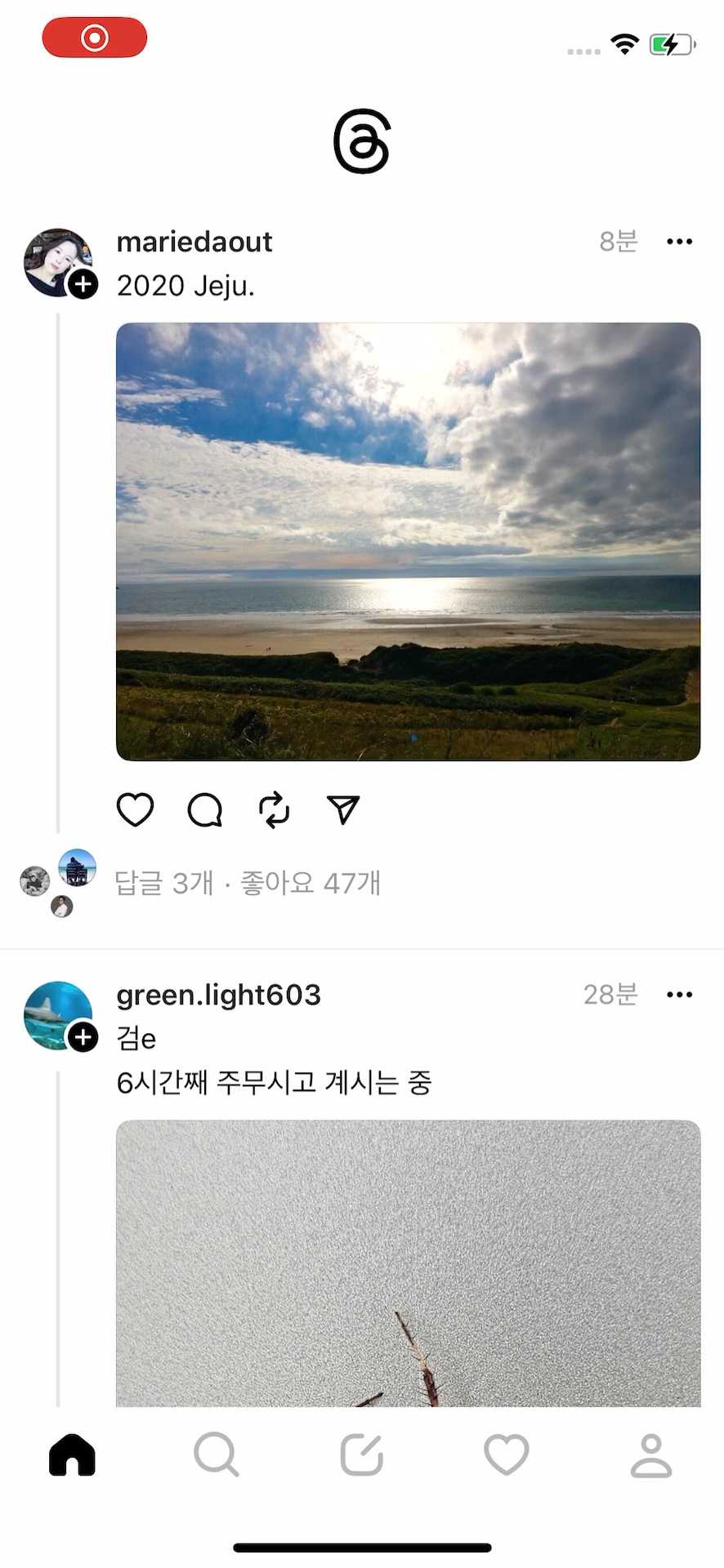Like mariedaout's Jeju beach post
Screen dimensions: 724x1568
[x=136, y=810]
